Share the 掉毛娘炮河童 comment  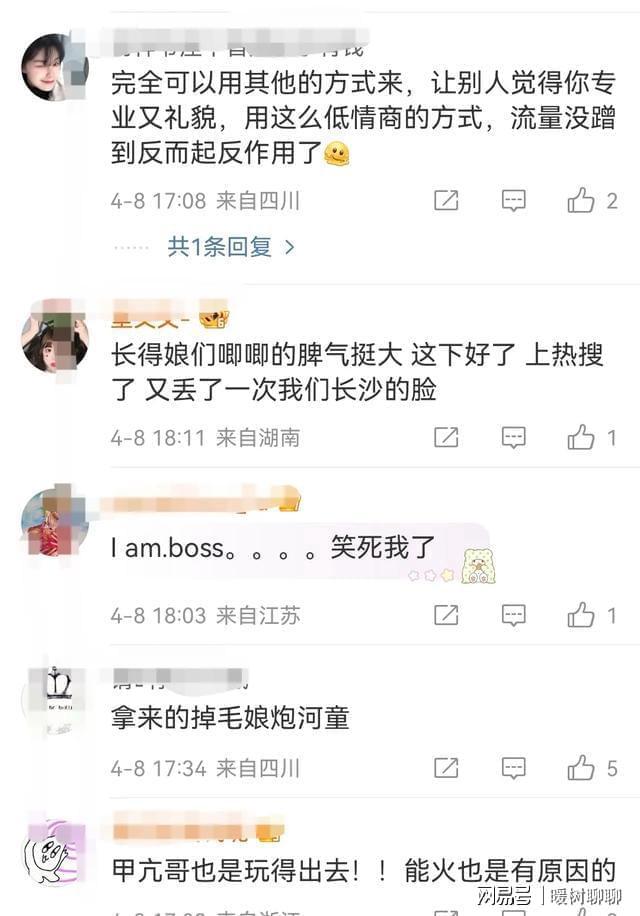[446, 768]
